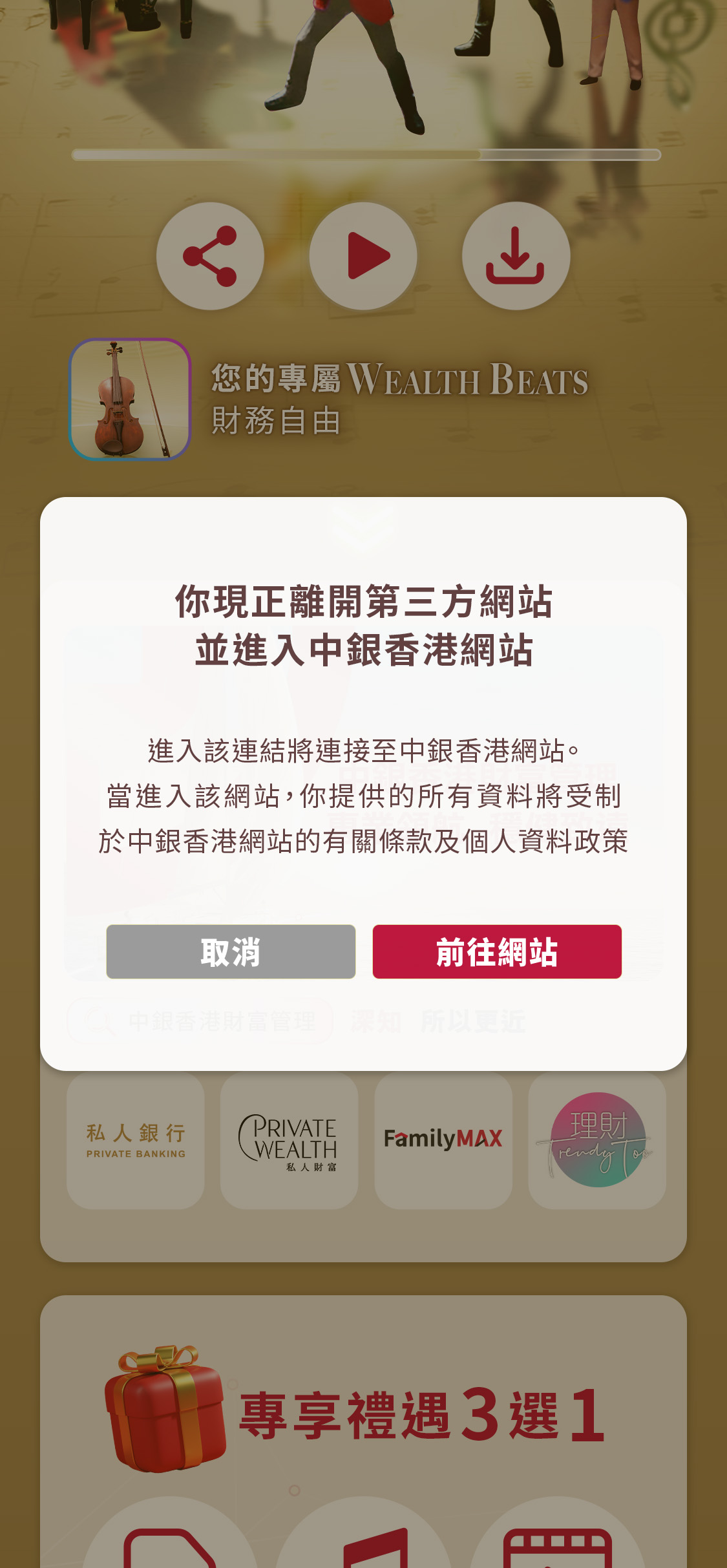Viewport: 727px width, 1568px height.
Task: Tap 取消 to cancel leaving the site
Action: [x=231, y=951]
